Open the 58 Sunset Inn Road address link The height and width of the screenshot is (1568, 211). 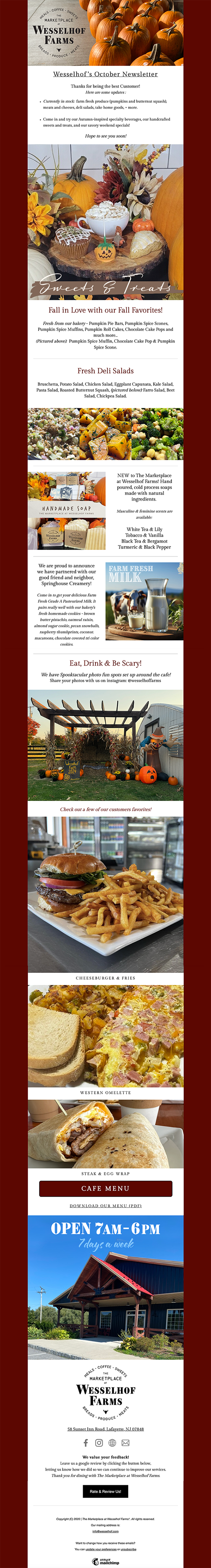coord(105,1429)
